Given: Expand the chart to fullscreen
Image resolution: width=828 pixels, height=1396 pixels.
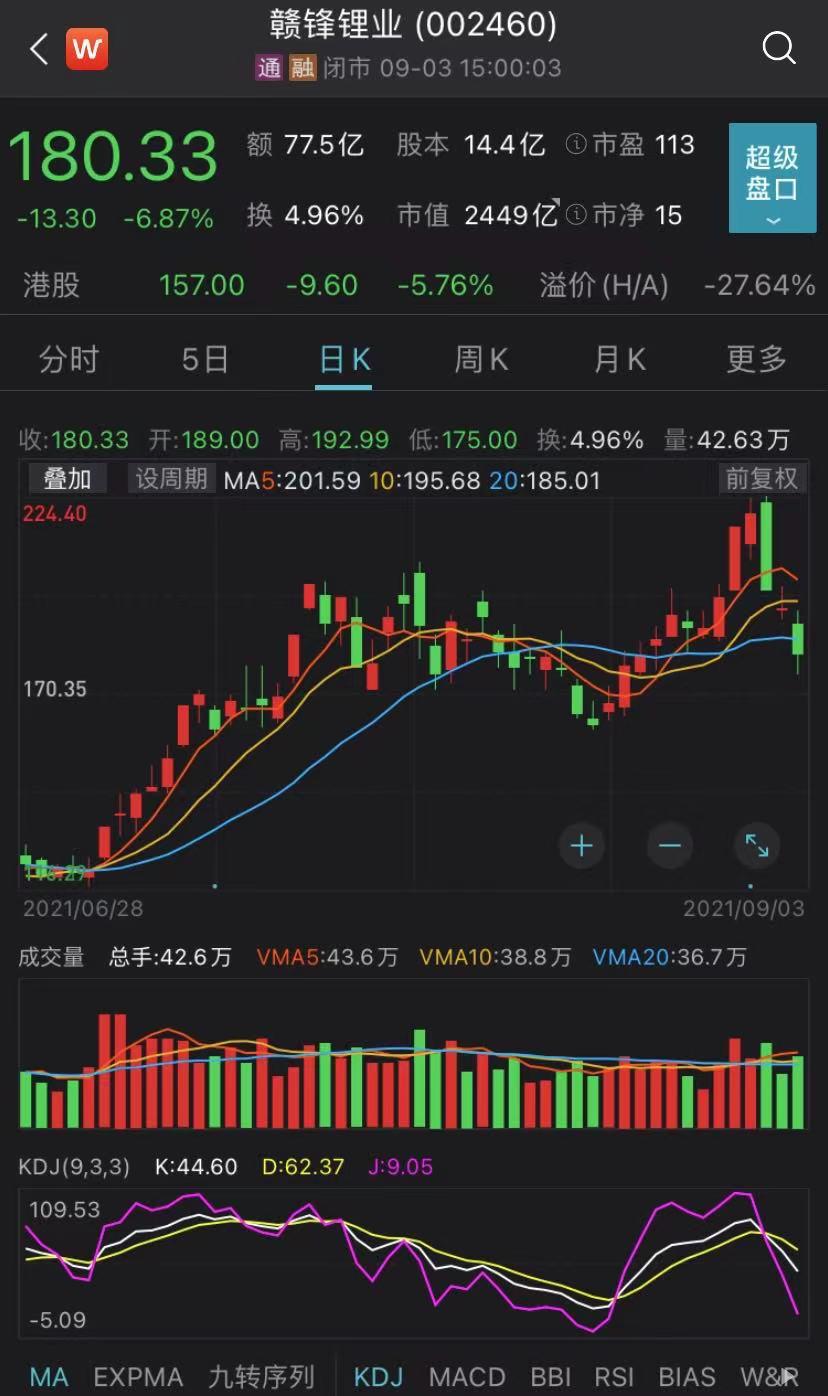Looking at the screenshot, I should coord(757,847).
